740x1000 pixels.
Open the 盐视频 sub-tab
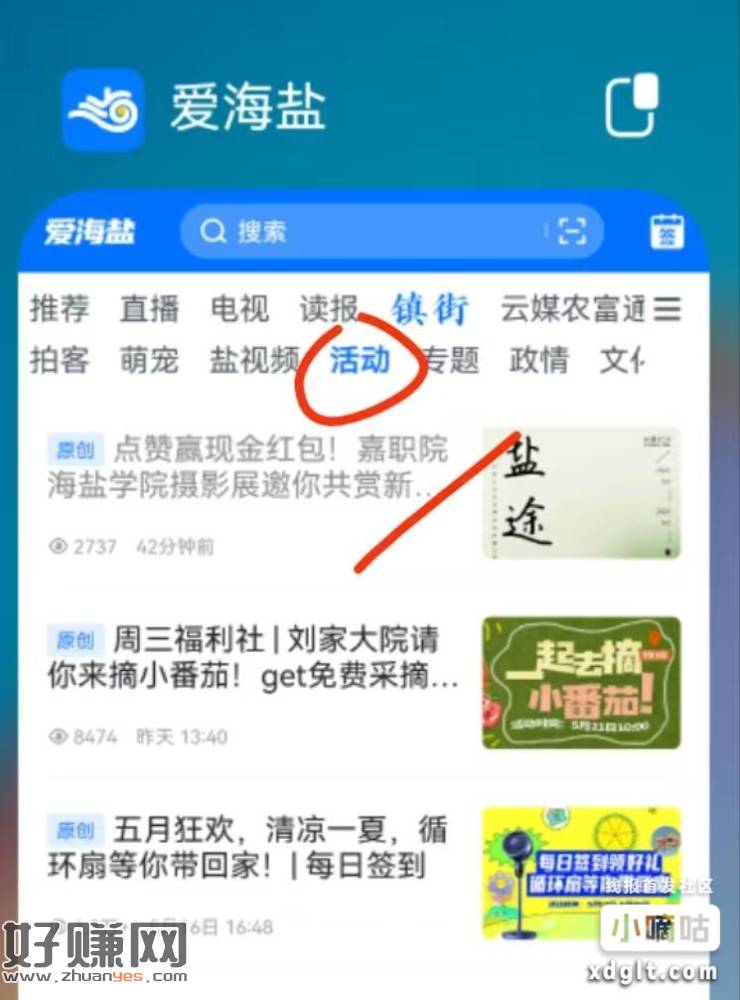tap(254, 360)
